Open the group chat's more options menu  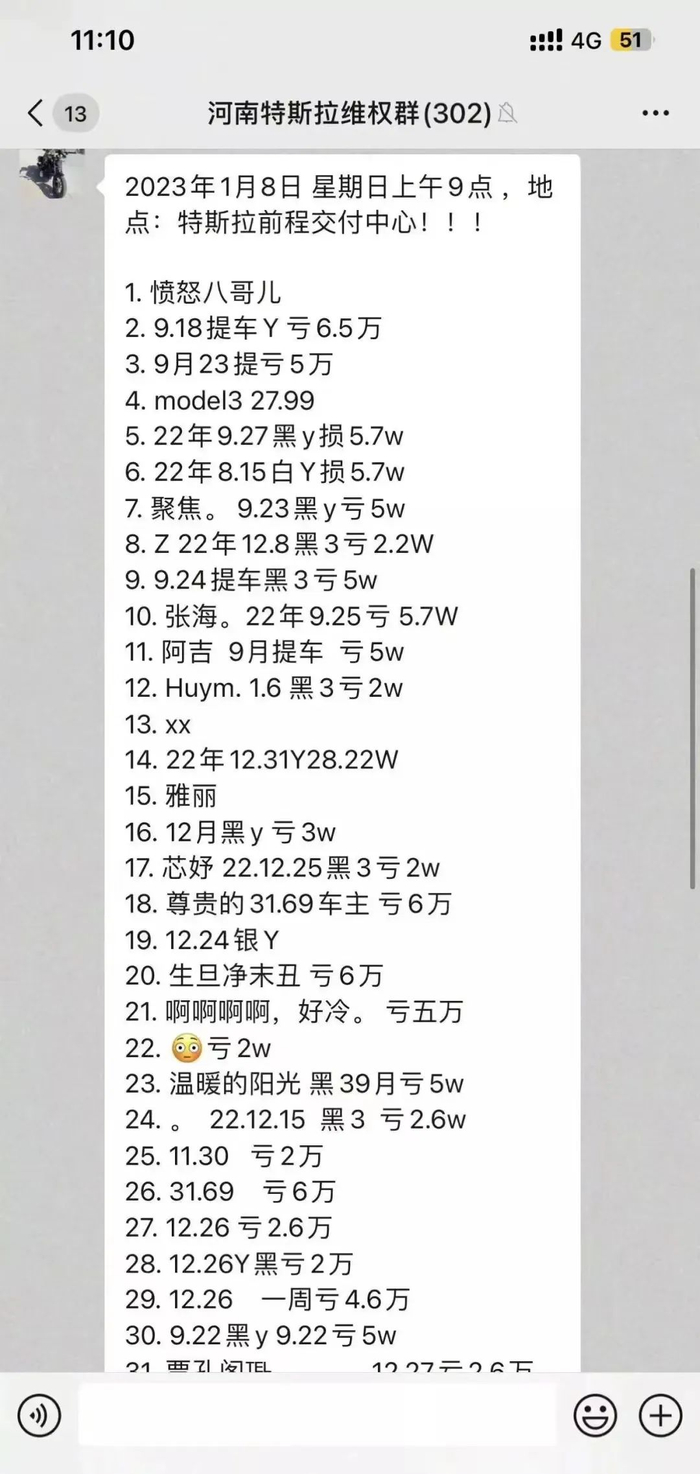coord(655,113)
